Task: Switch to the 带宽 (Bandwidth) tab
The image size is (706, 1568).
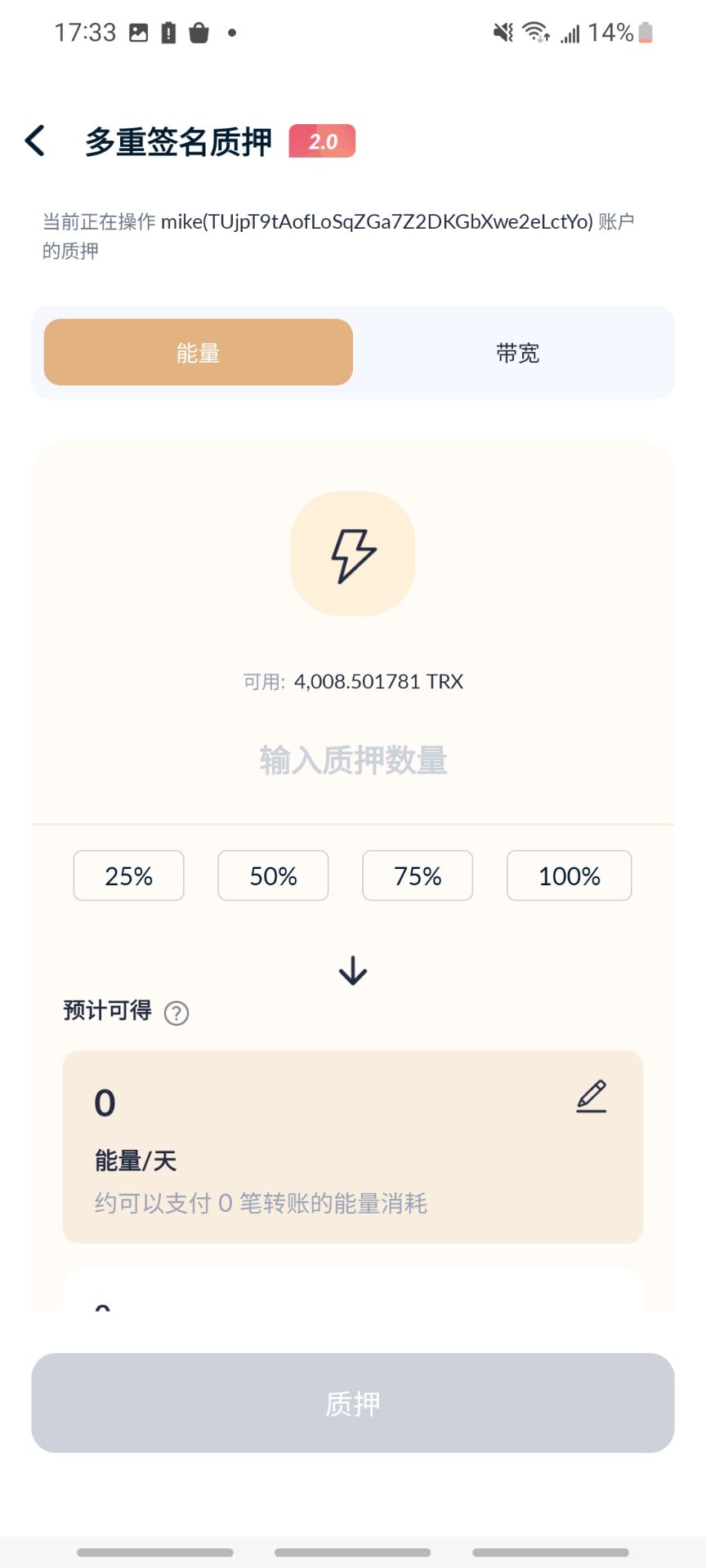Action: tap(517, 353)
